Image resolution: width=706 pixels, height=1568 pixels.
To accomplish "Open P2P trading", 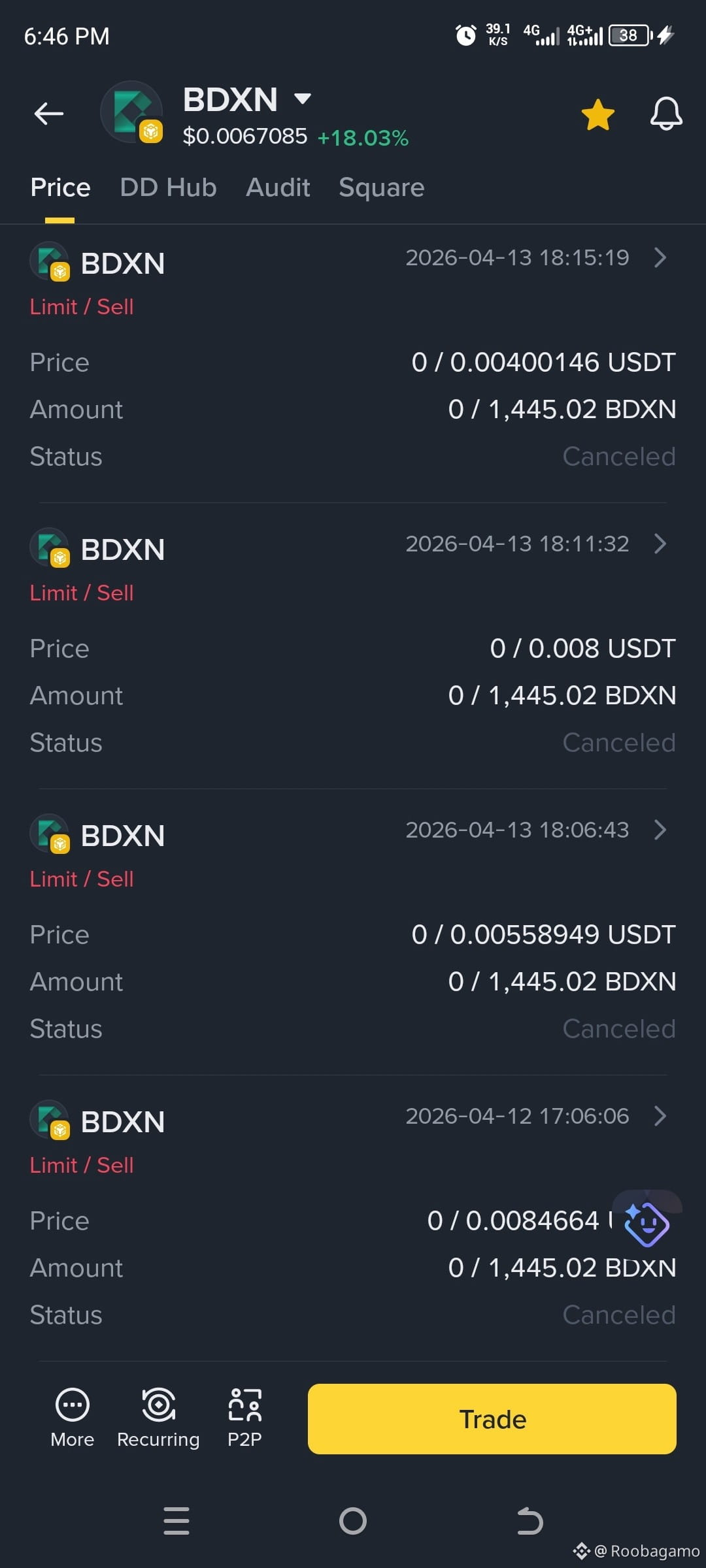I will 244,1417.
